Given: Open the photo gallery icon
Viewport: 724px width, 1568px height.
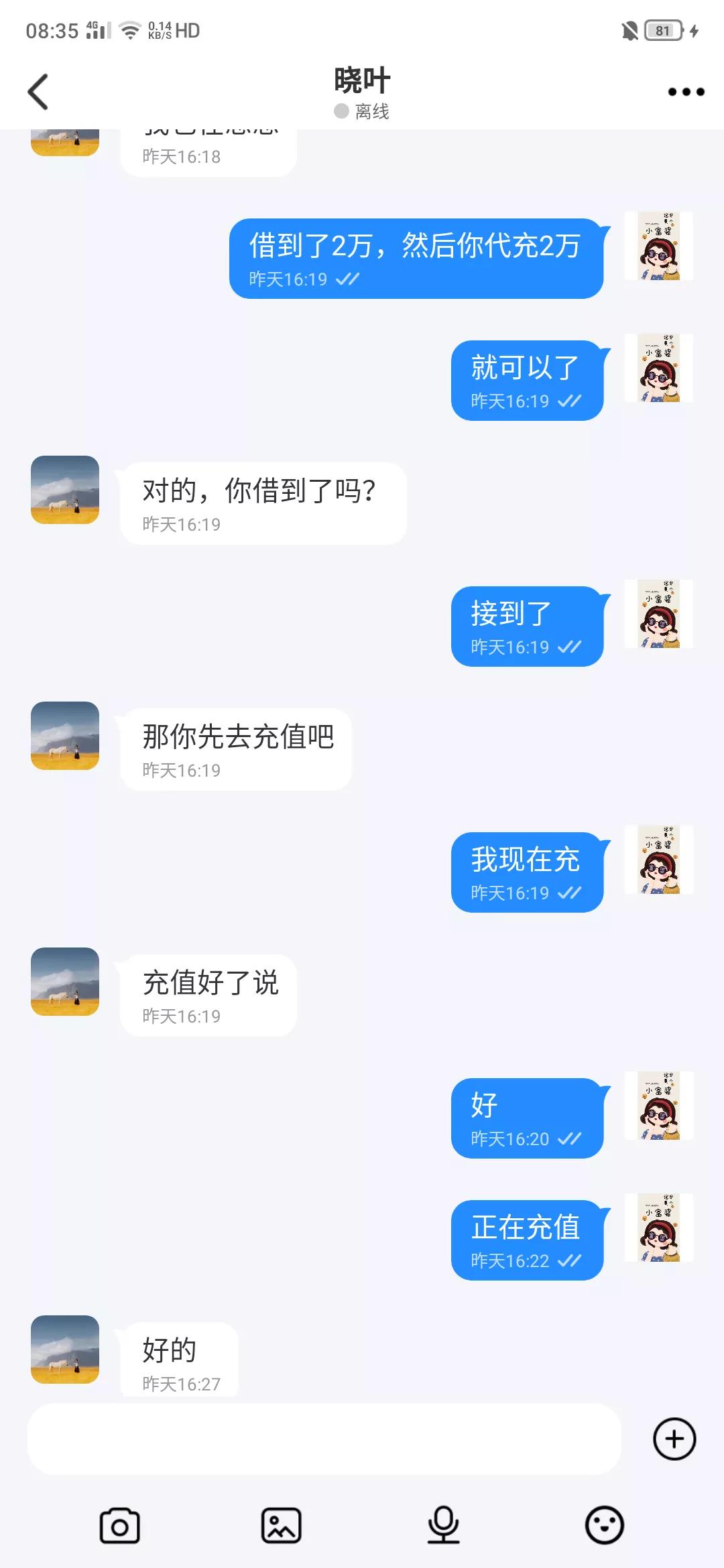Looking at the screenshot, I should (x=281, y=1525).
